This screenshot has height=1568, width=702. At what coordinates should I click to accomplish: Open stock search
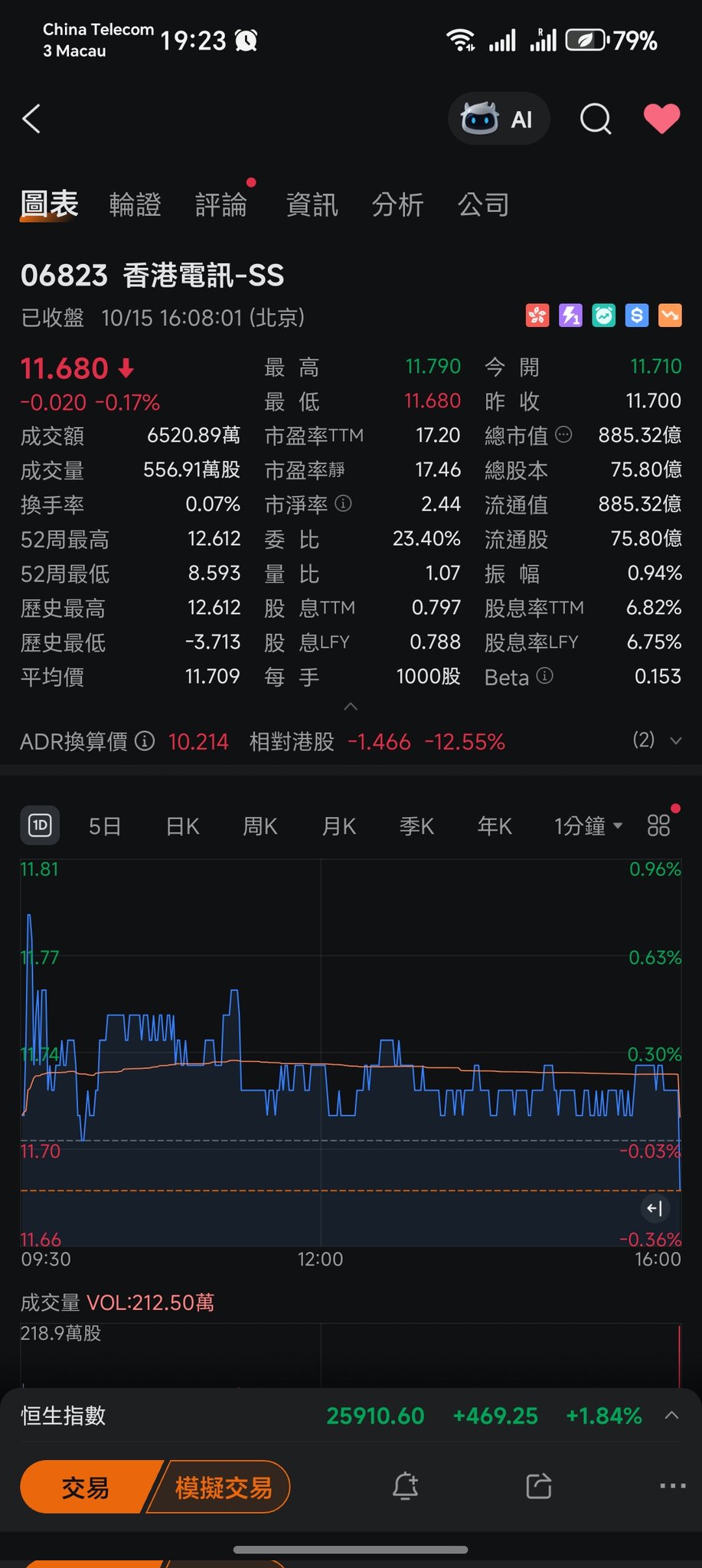click(x=596, y=119)
